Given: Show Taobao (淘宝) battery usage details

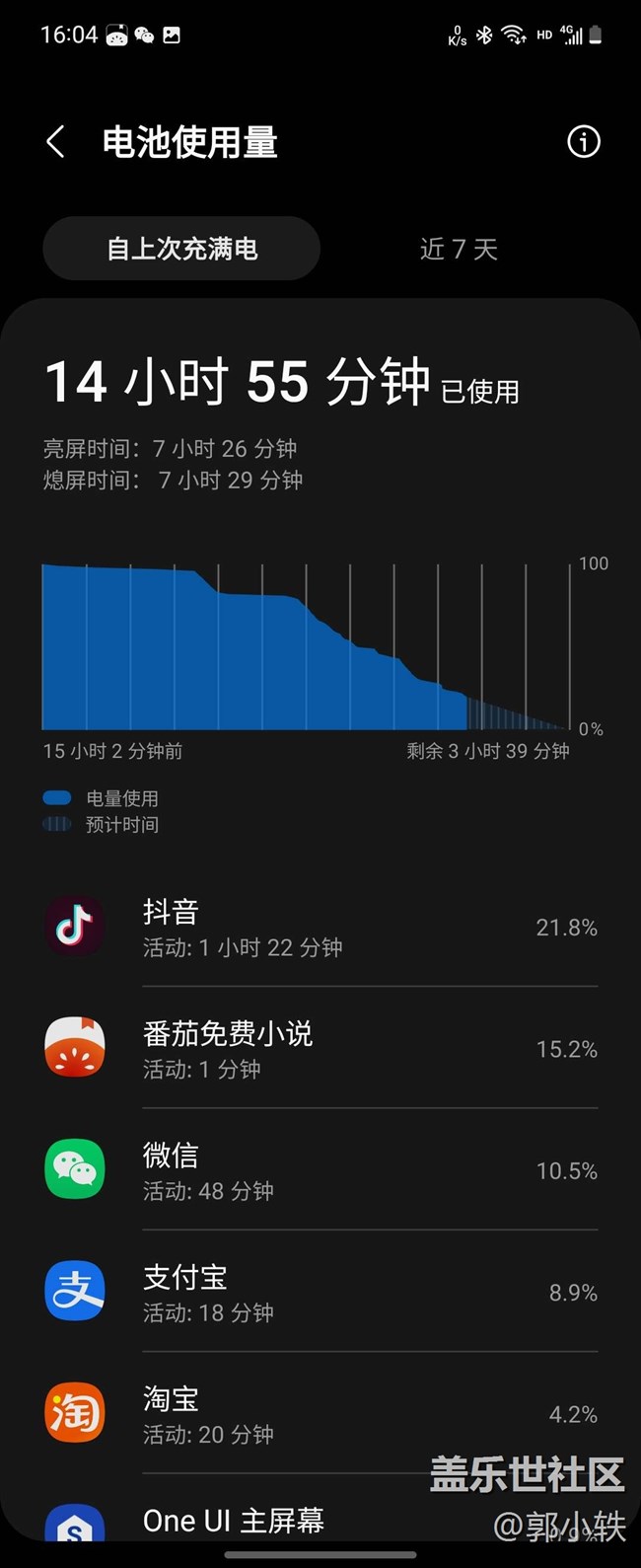Looking at the screenshot, I should (x=320, y=1414).
